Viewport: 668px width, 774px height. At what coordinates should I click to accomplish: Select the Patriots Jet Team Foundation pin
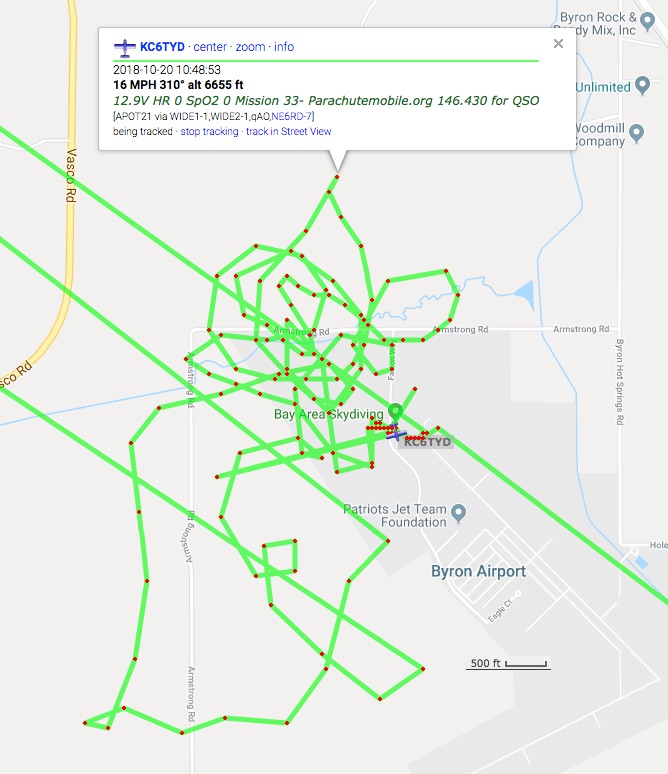(x=459, y=513)
